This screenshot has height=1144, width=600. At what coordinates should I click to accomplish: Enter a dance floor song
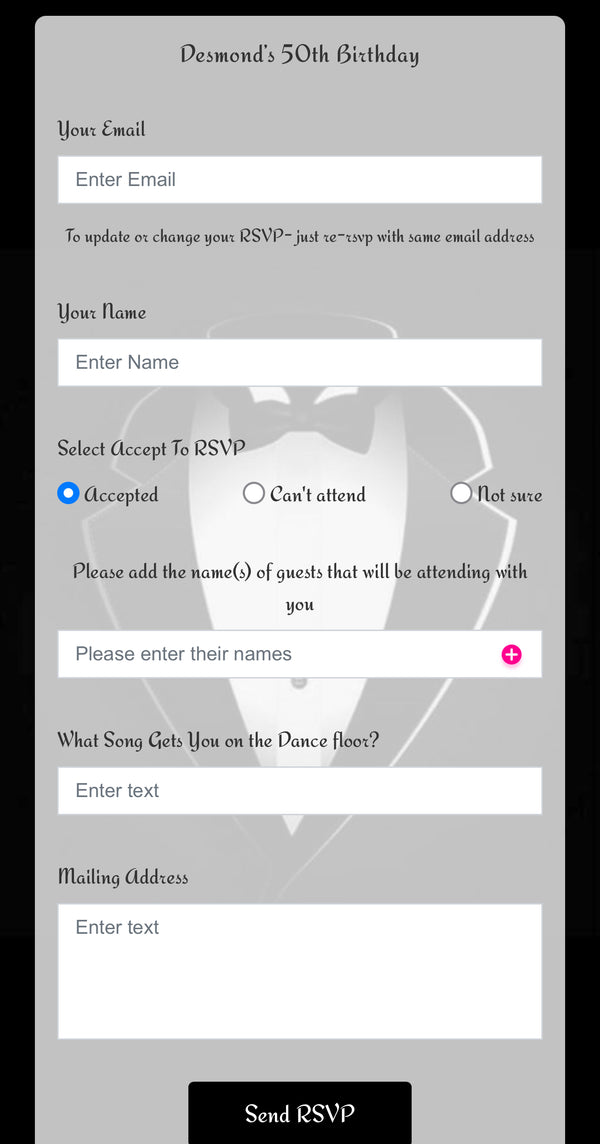[x=299, y=791]
